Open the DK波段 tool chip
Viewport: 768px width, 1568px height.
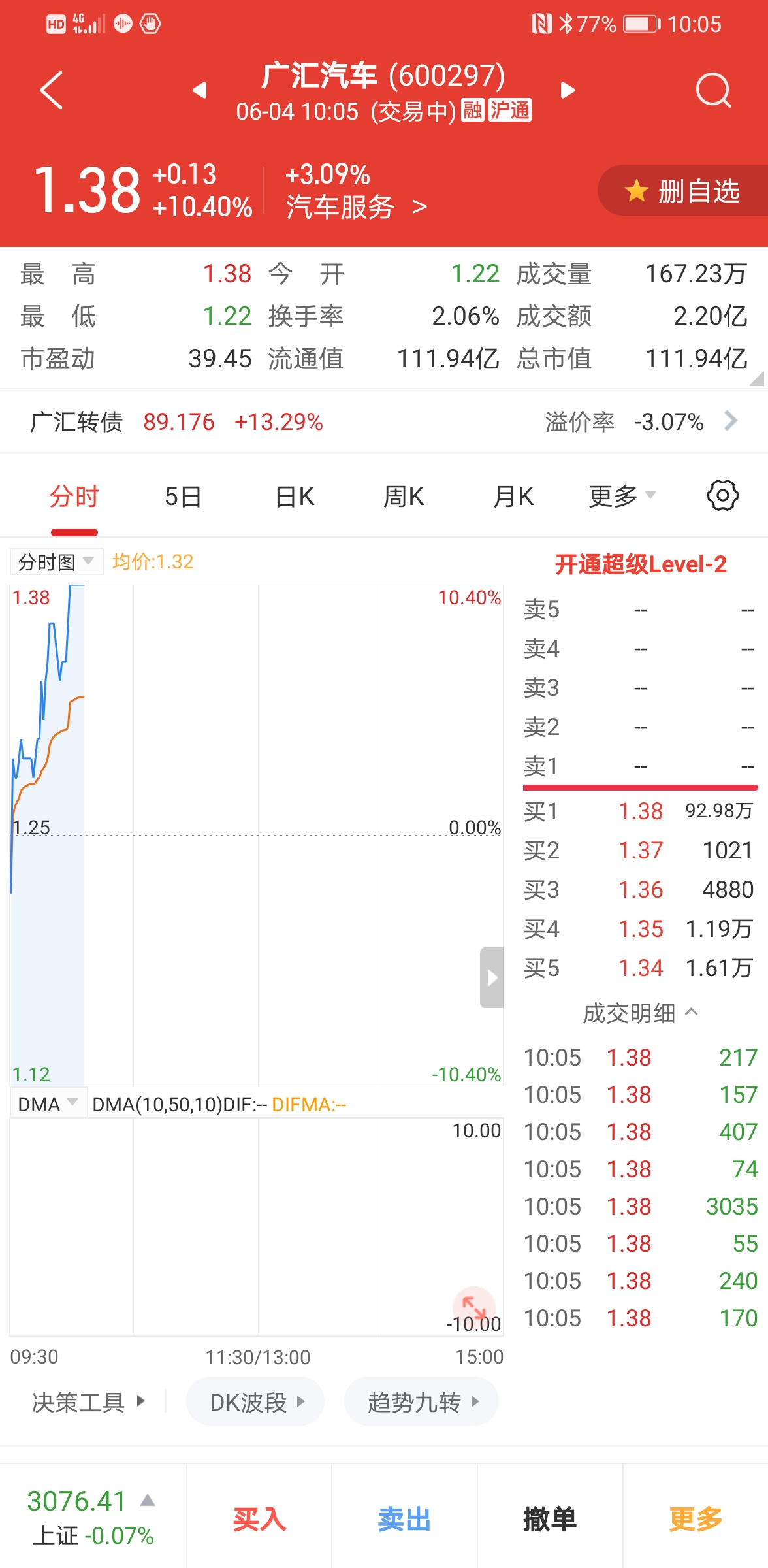point(255,1402)
